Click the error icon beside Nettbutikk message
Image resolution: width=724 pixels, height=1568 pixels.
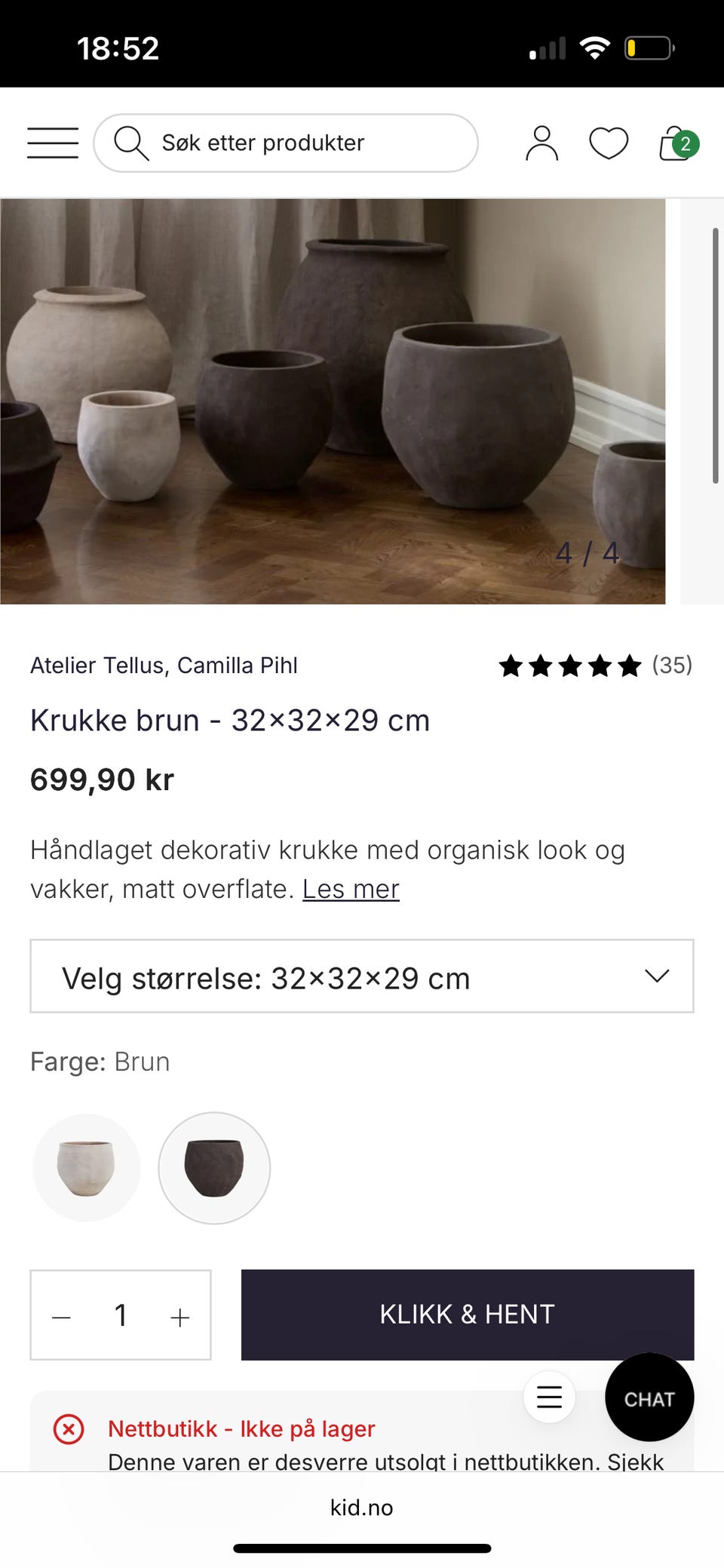click(x=69, y=1428)
